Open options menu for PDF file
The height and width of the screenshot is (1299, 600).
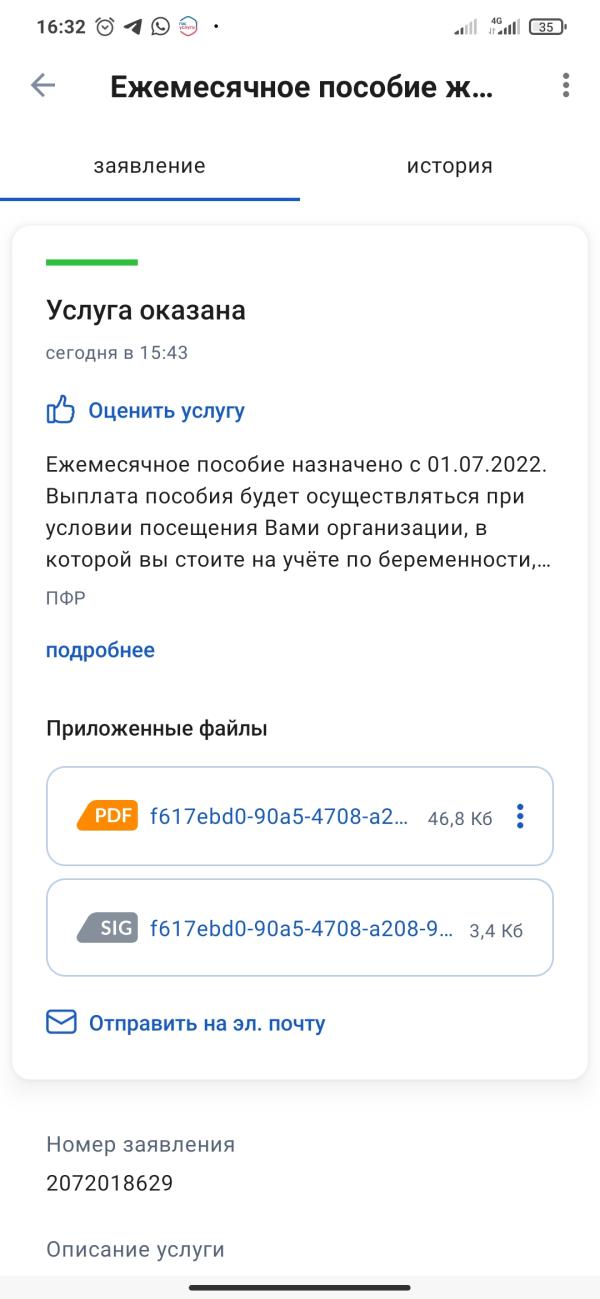pos(520,817)
